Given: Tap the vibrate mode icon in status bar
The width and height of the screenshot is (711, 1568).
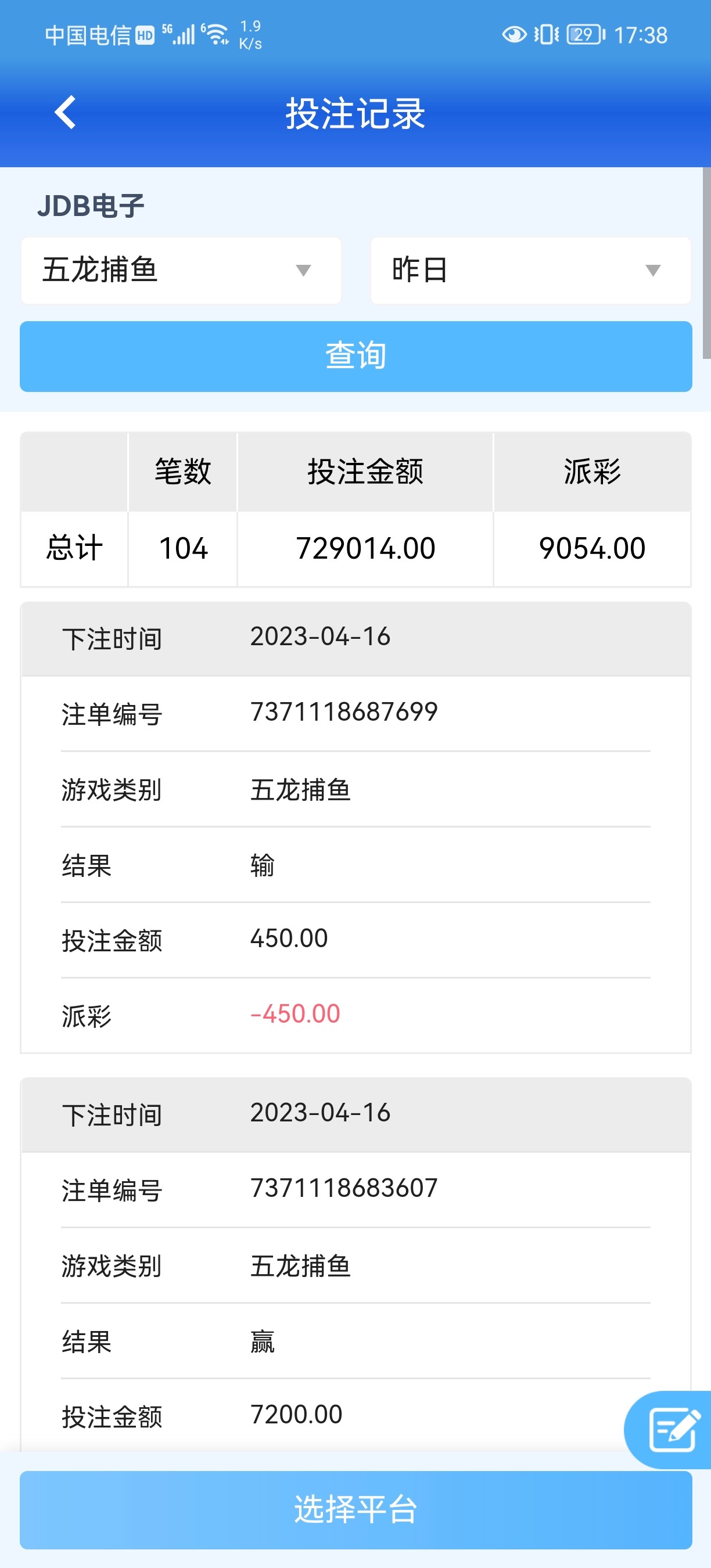Looking at the screenshot, I should click(546, 35).
